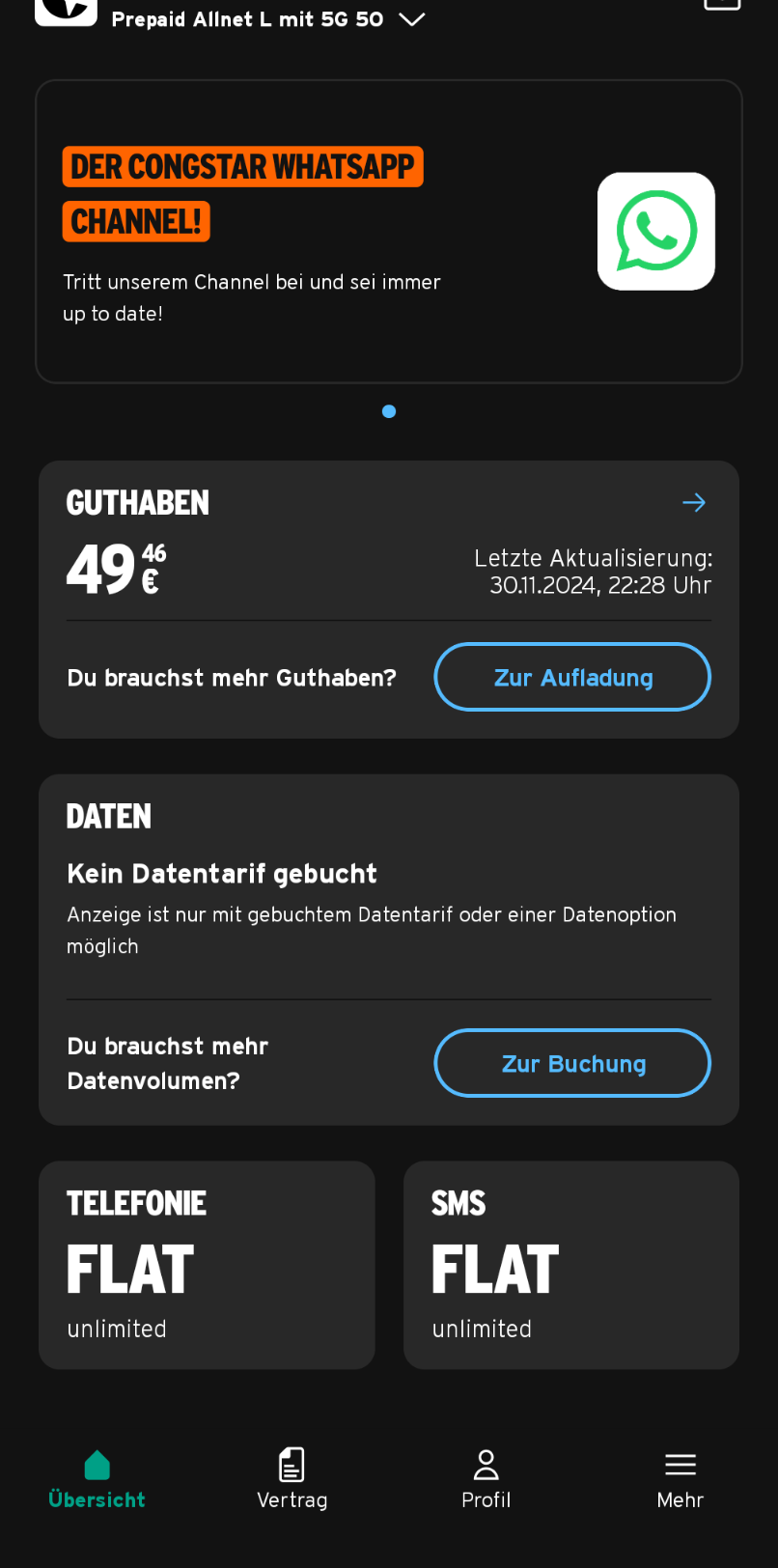Image resolution: width=778 pixels, height=1568 pixels.
Task: Open the congstar WhatsApp Channel banner
Action: pos(388,232)
